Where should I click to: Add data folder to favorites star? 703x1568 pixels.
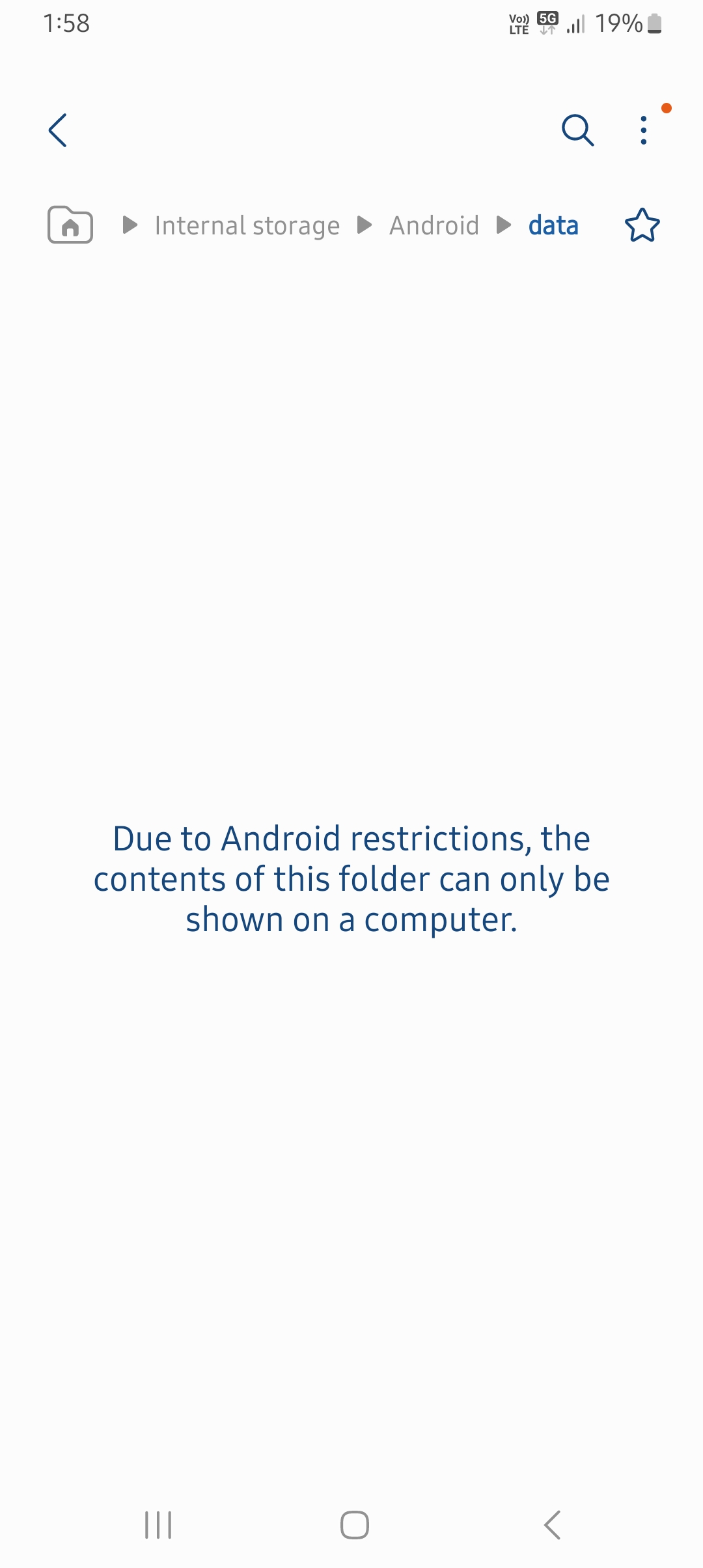coord(642,225)
